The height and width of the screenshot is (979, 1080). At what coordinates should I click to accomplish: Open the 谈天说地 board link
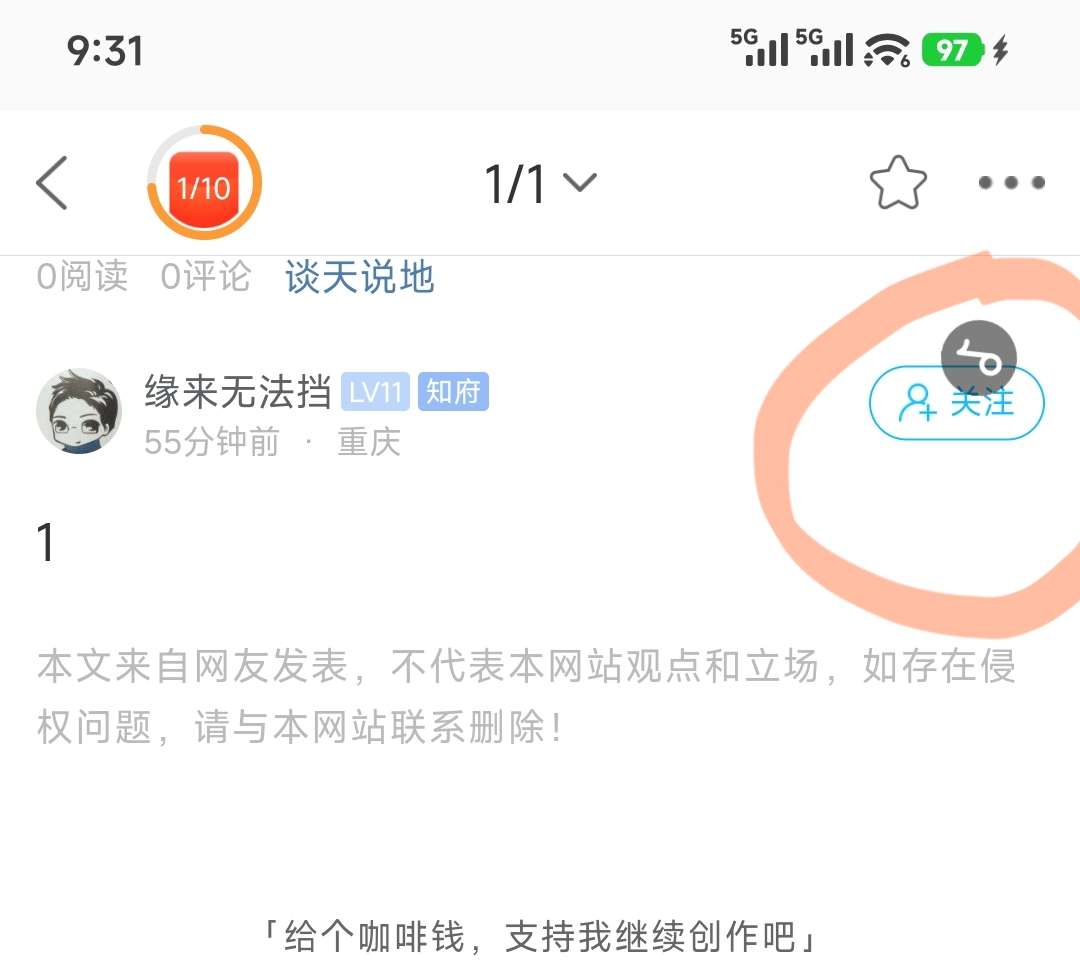point(360,277)
